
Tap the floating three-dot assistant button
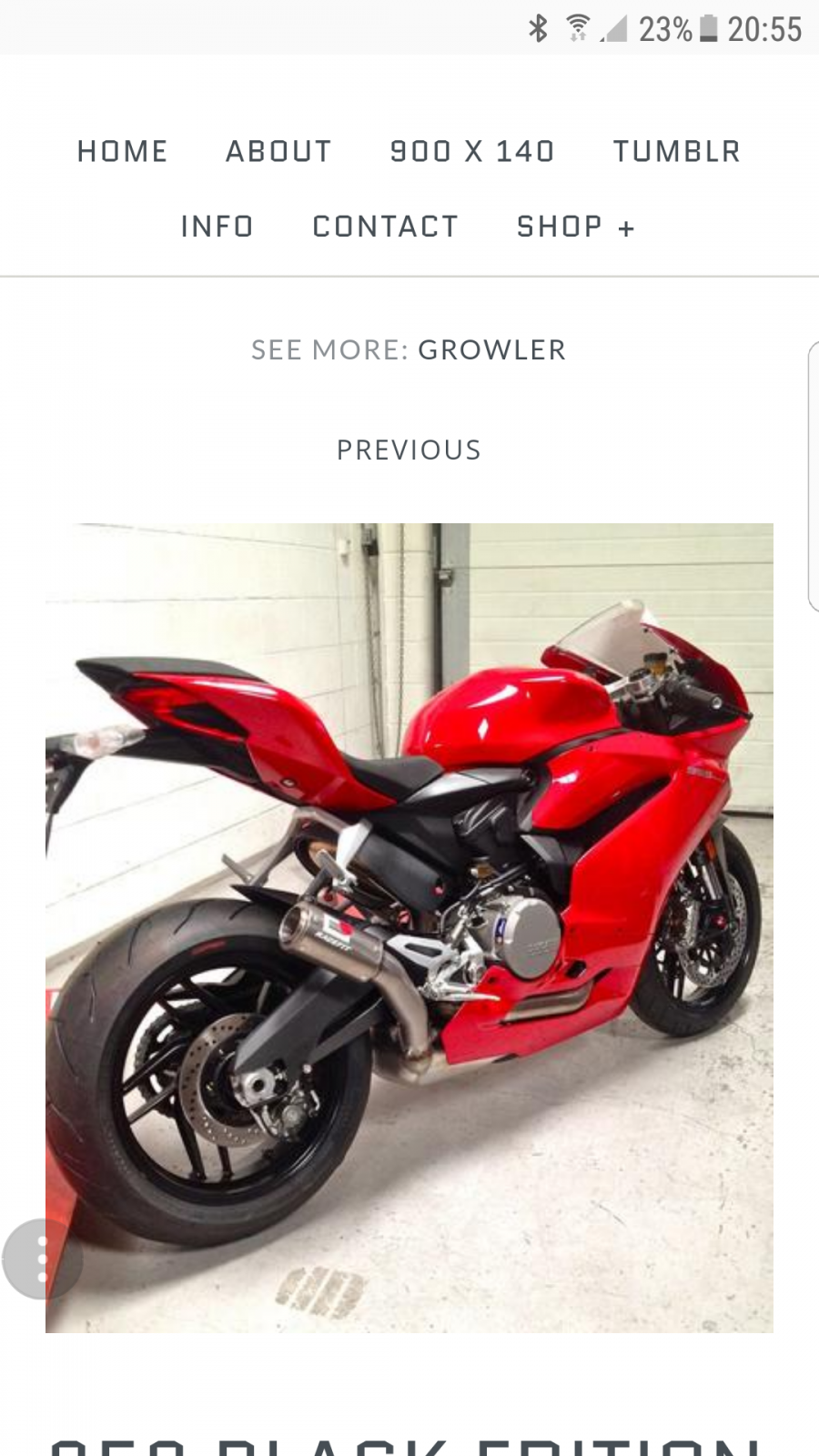[42, 1259]
